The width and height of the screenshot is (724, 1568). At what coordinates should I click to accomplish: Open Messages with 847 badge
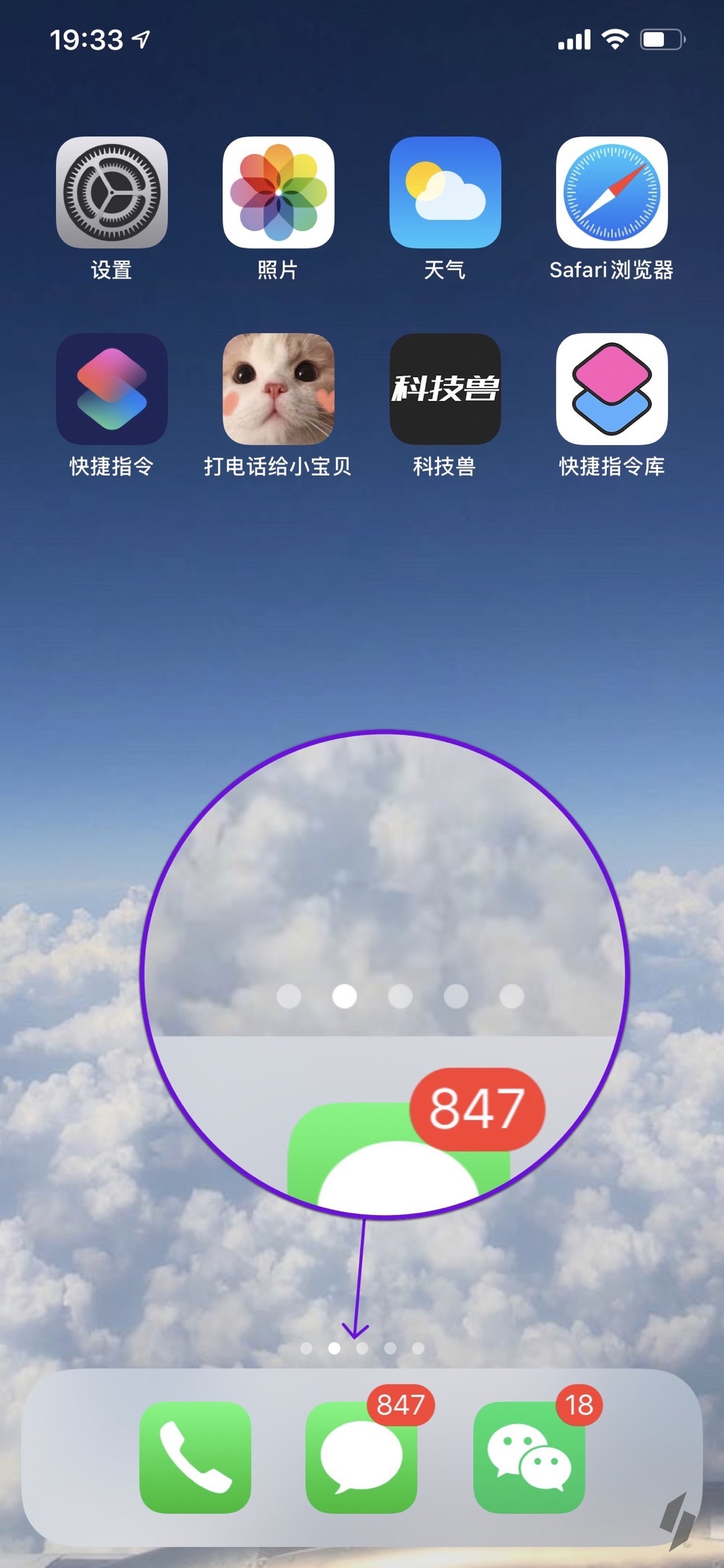coord(361,1457)
